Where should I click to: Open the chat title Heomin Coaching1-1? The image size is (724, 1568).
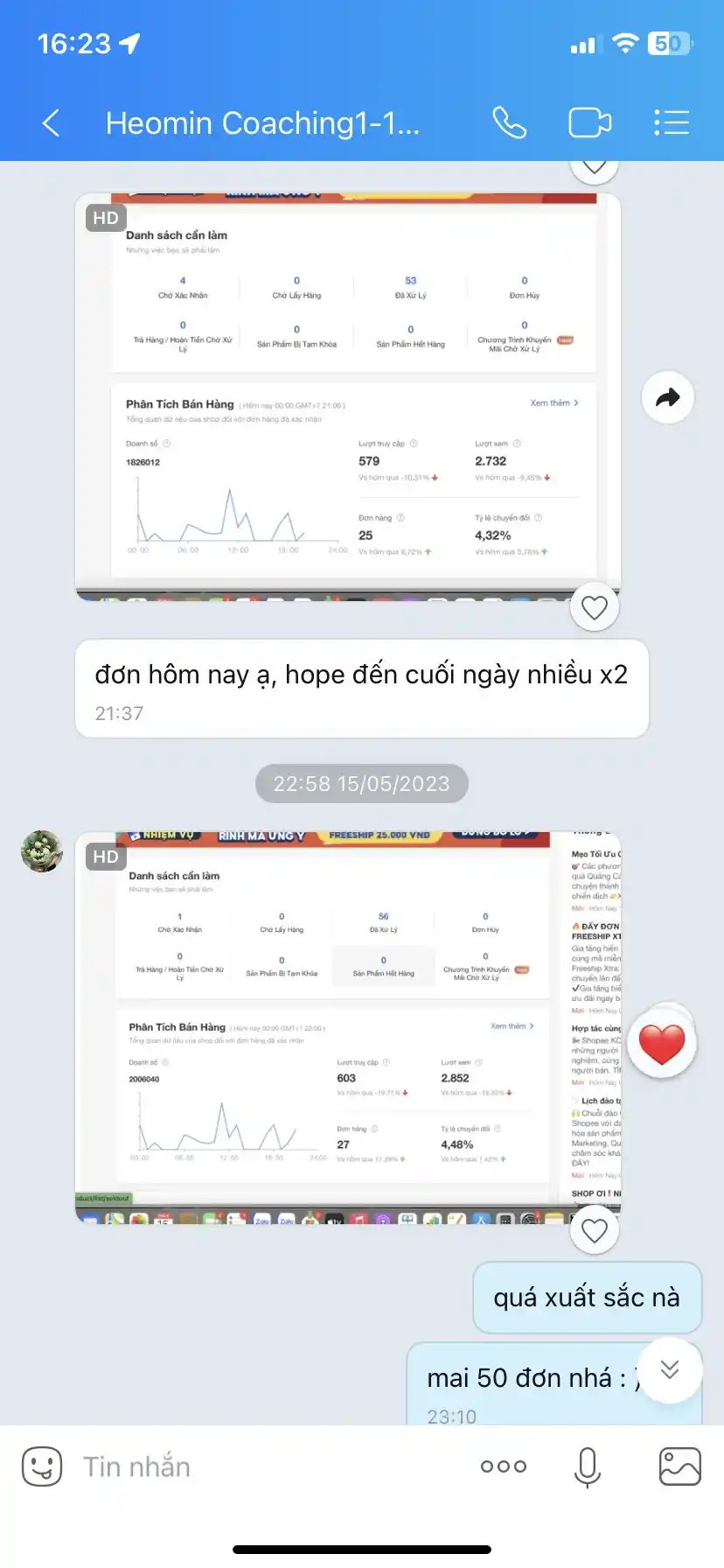pyautogui.click(x=262, y=123)
